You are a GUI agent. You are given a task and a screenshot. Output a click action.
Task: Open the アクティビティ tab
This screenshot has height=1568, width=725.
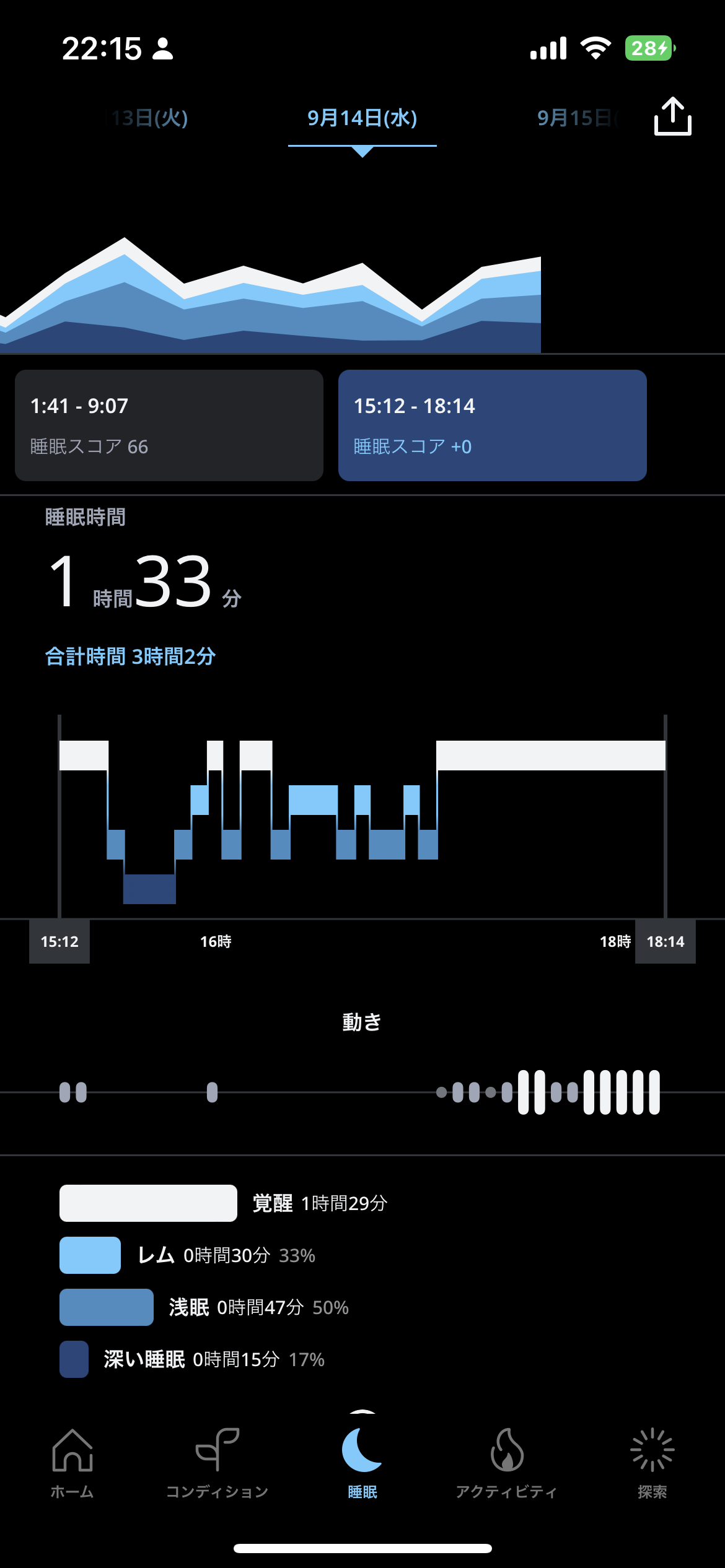507,1464
